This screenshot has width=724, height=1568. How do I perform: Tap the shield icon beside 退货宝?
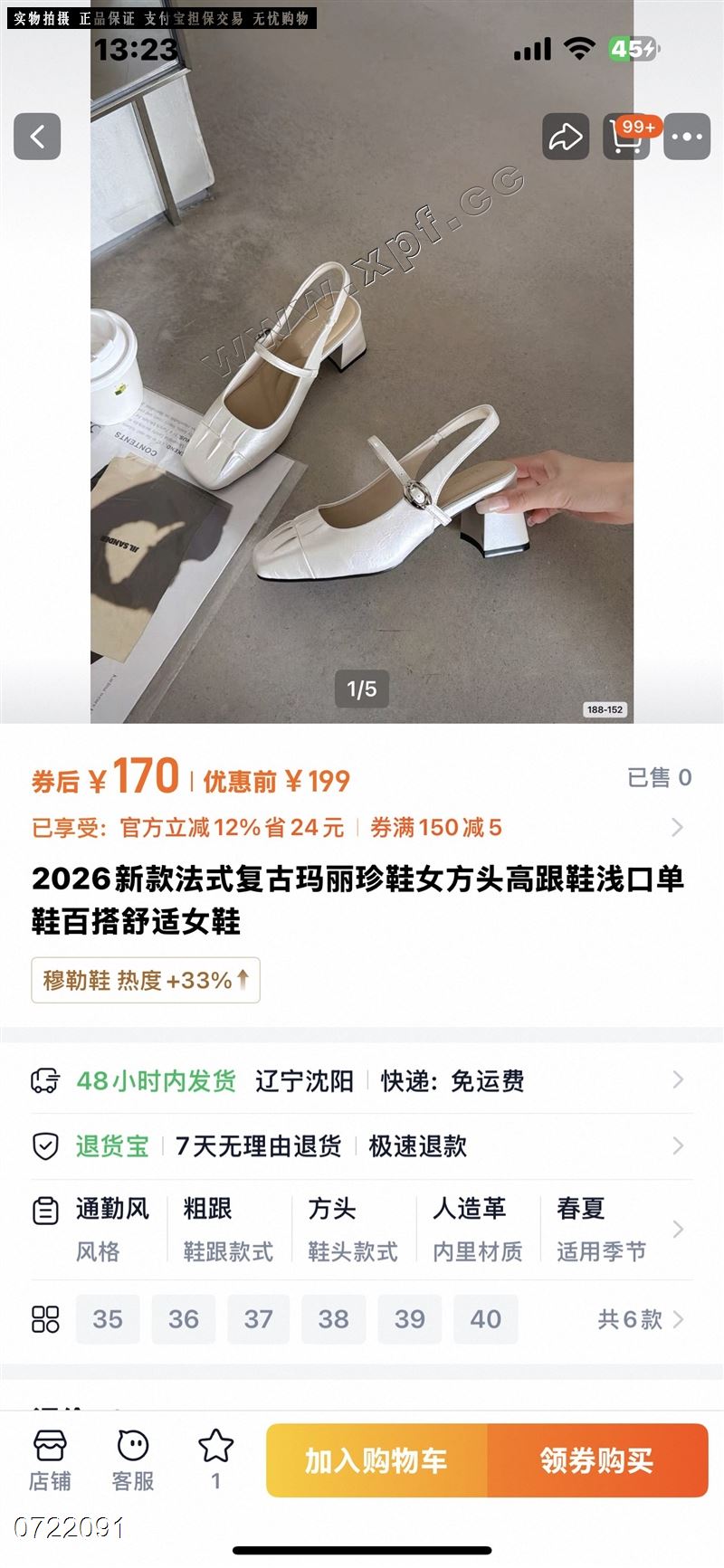pyautogui.click(x=43, y=1146)
